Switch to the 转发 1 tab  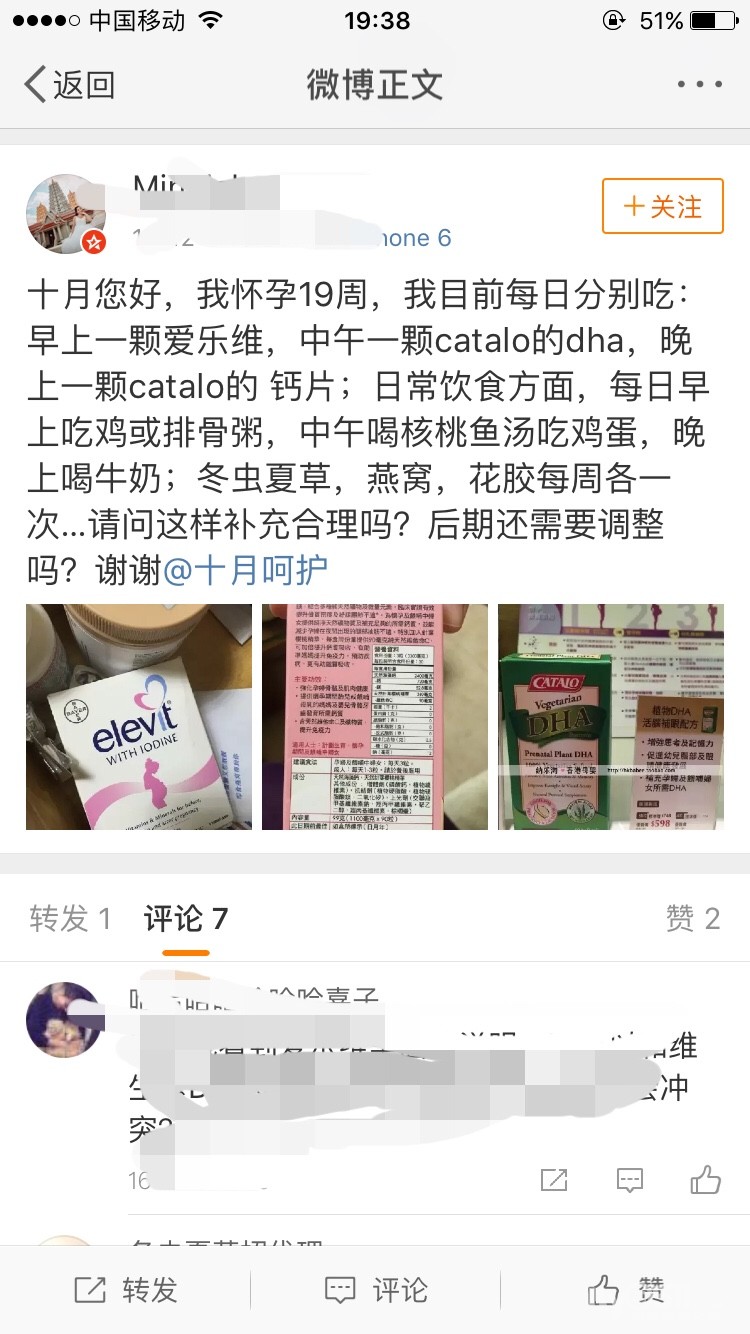click(x=70, y=918)
